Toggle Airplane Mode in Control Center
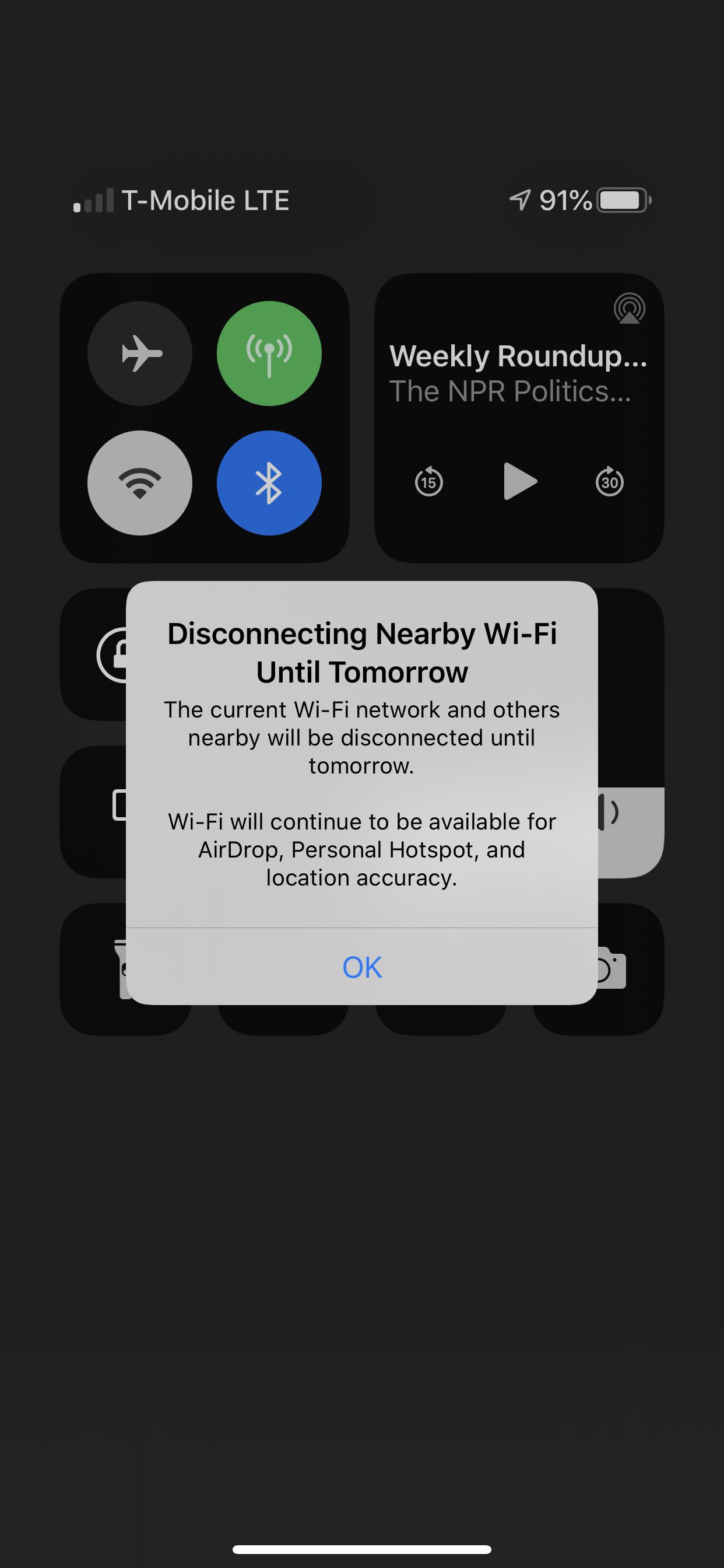Screen dimensions: 724x1568 (140, 353)
